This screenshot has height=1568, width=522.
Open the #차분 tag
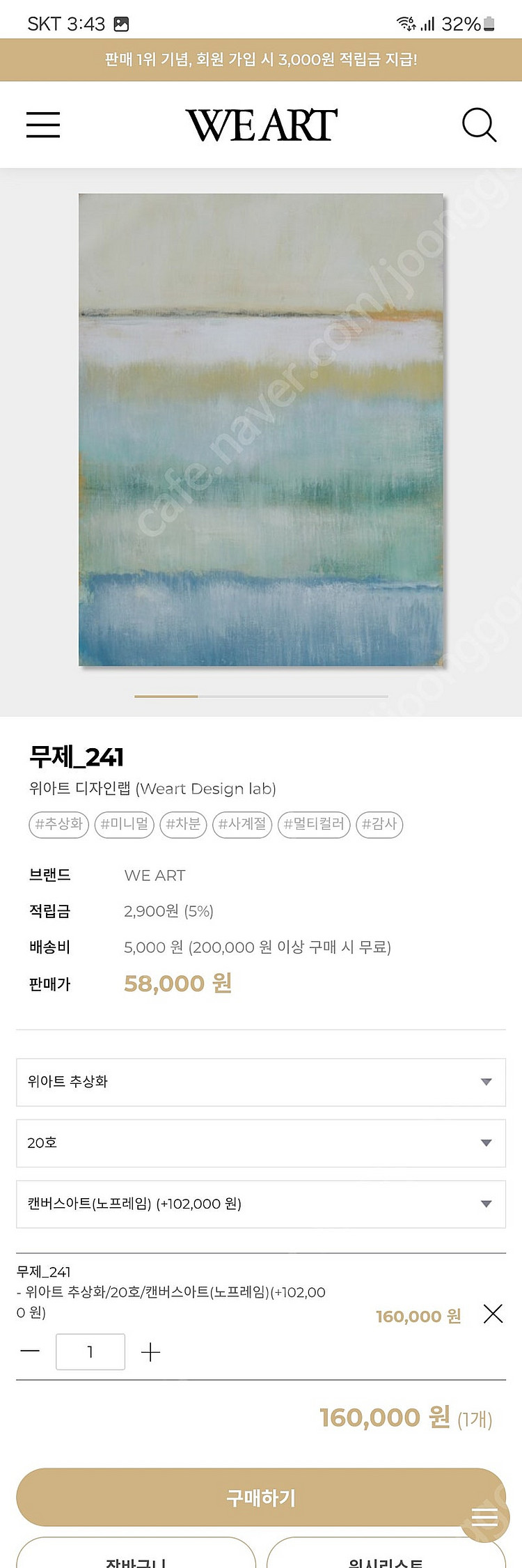click(x=183, y=825)
